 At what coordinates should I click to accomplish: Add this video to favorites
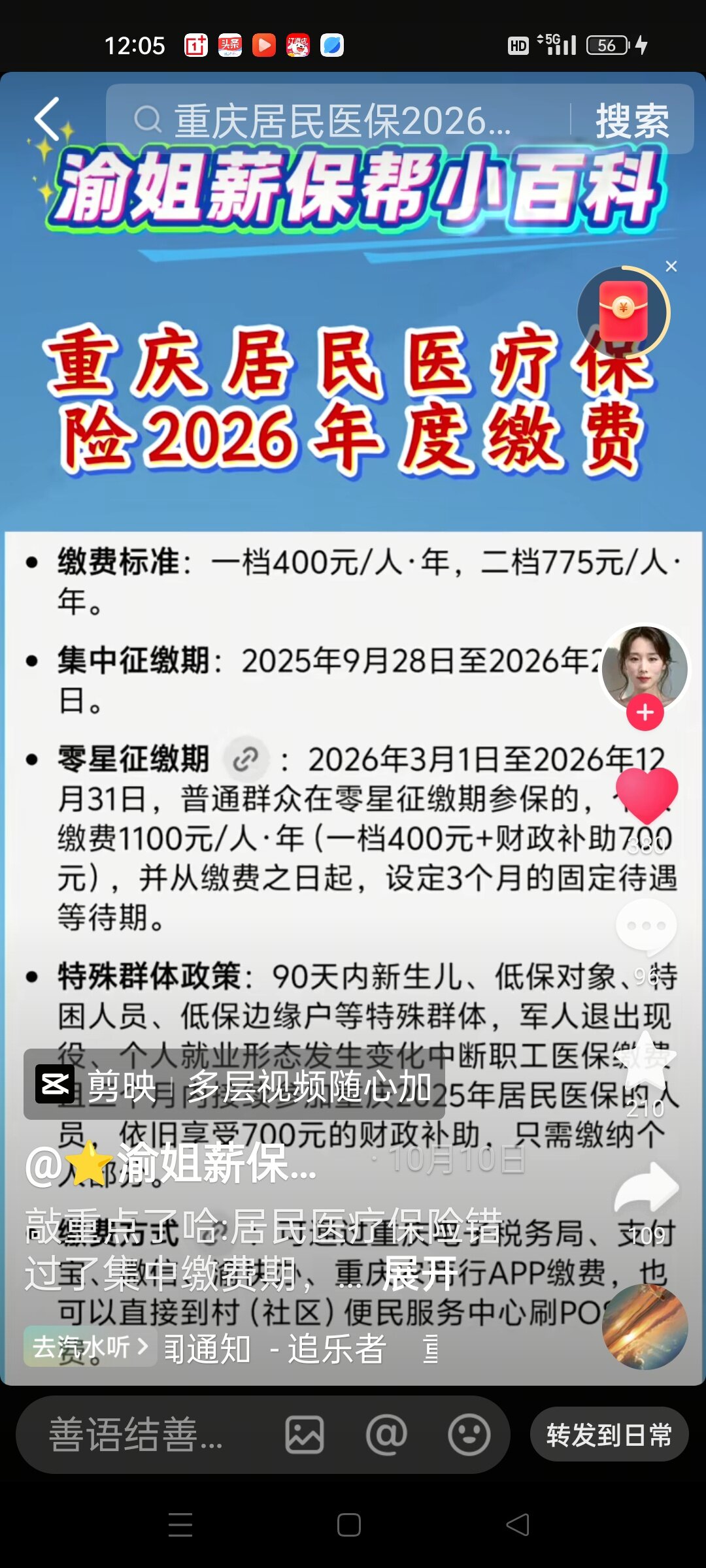click(x=646, y=1060)
